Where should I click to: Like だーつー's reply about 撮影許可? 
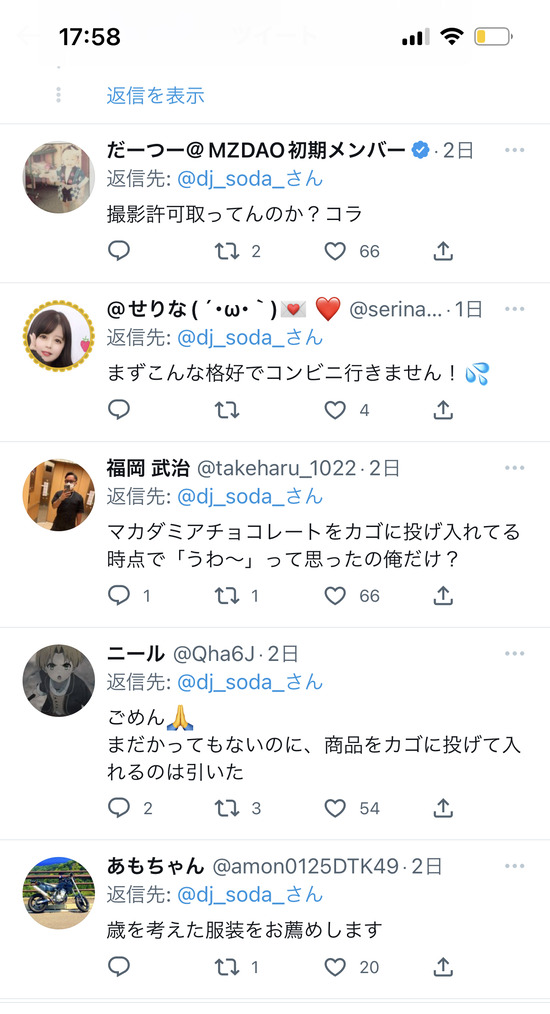[335, 251]
